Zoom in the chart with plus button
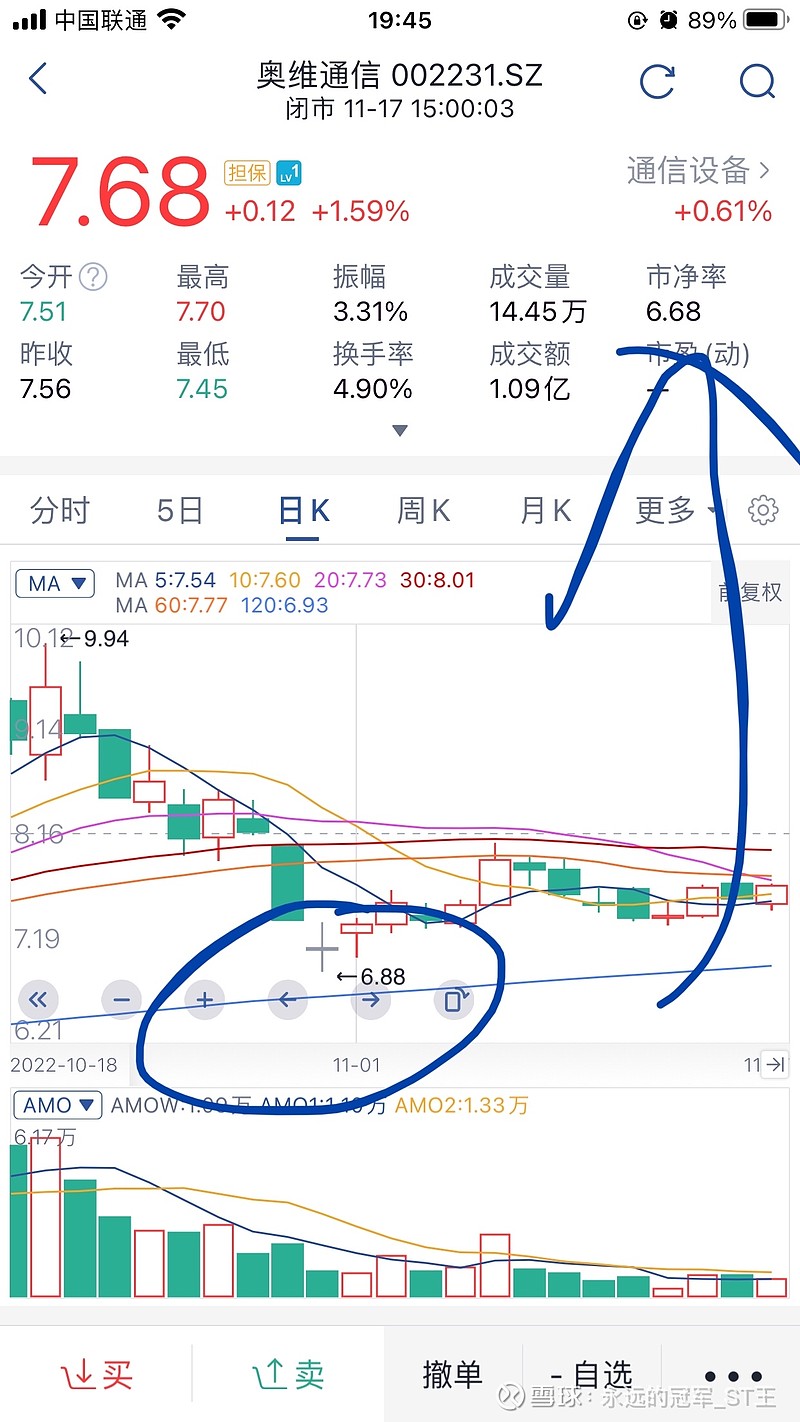800x1422 pixels. [x=205, y=999]
